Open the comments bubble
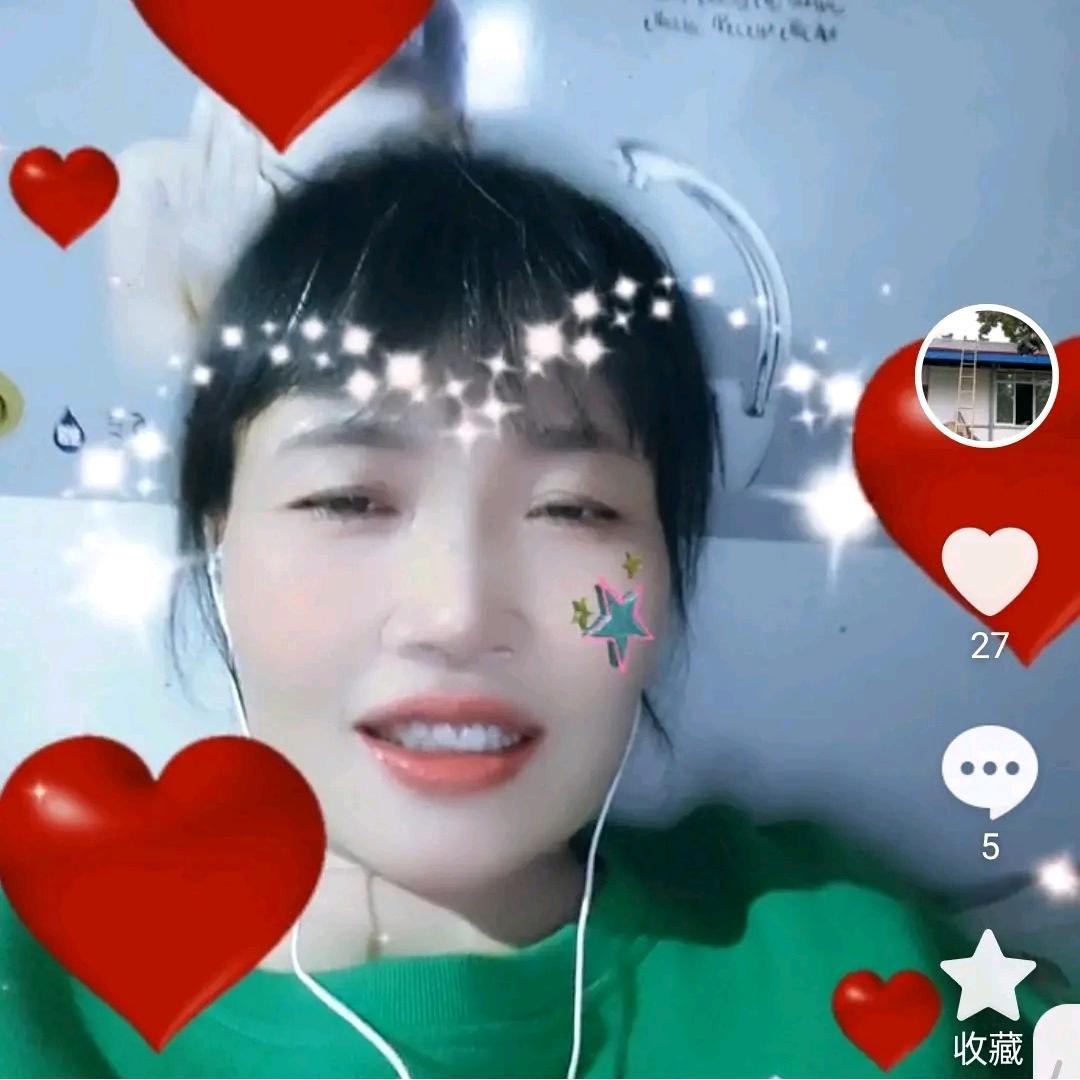Screen dimensions: 1080x1080 tap(989, 771)
